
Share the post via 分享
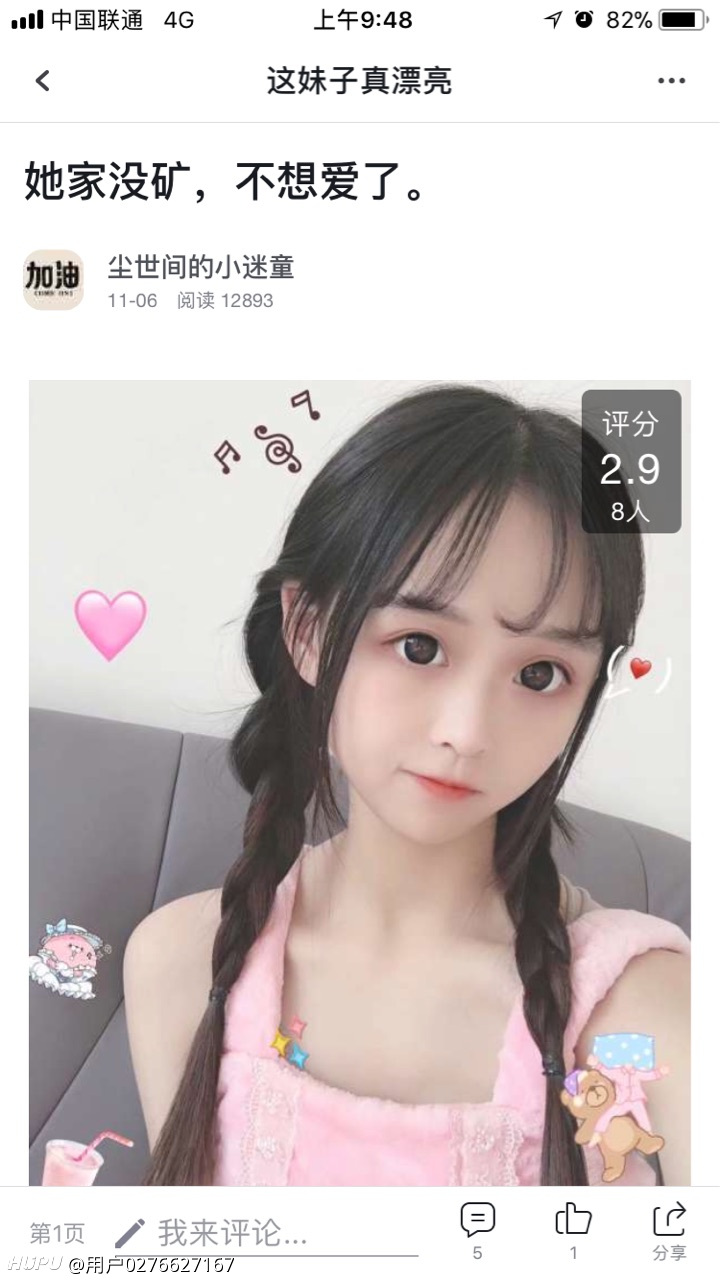tap(669, 1231)
